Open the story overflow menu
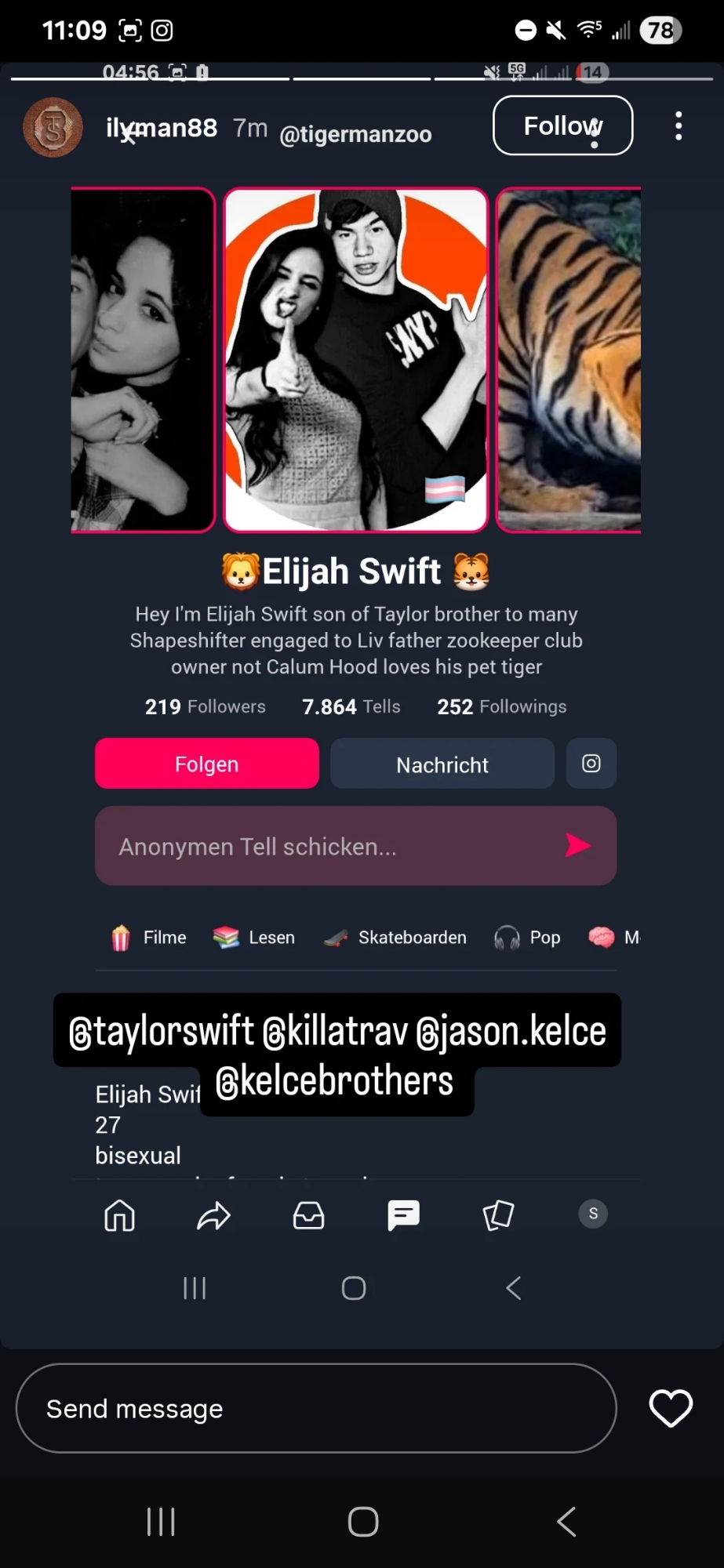 pos(679,125)
